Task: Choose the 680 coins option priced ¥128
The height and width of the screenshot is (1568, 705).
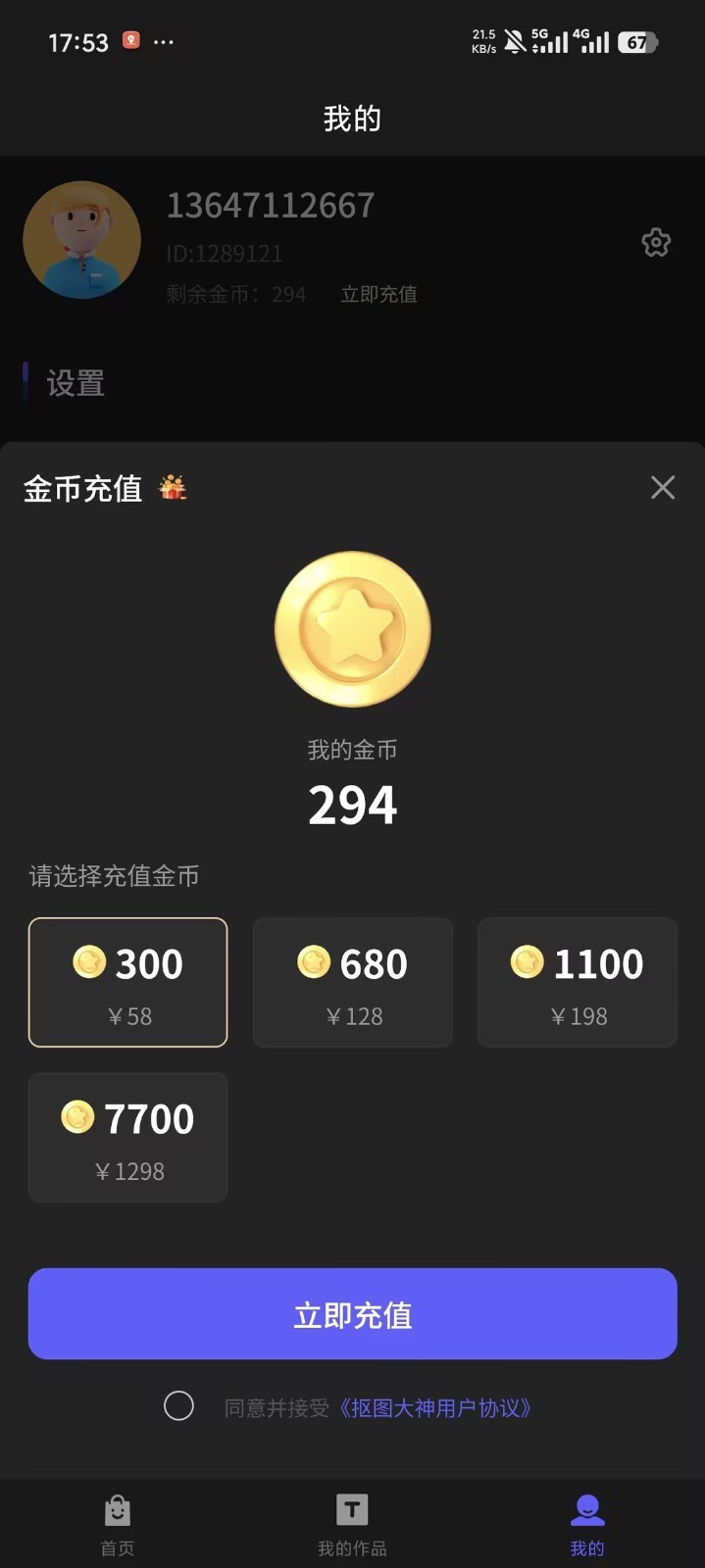Action: coord(353,982)
